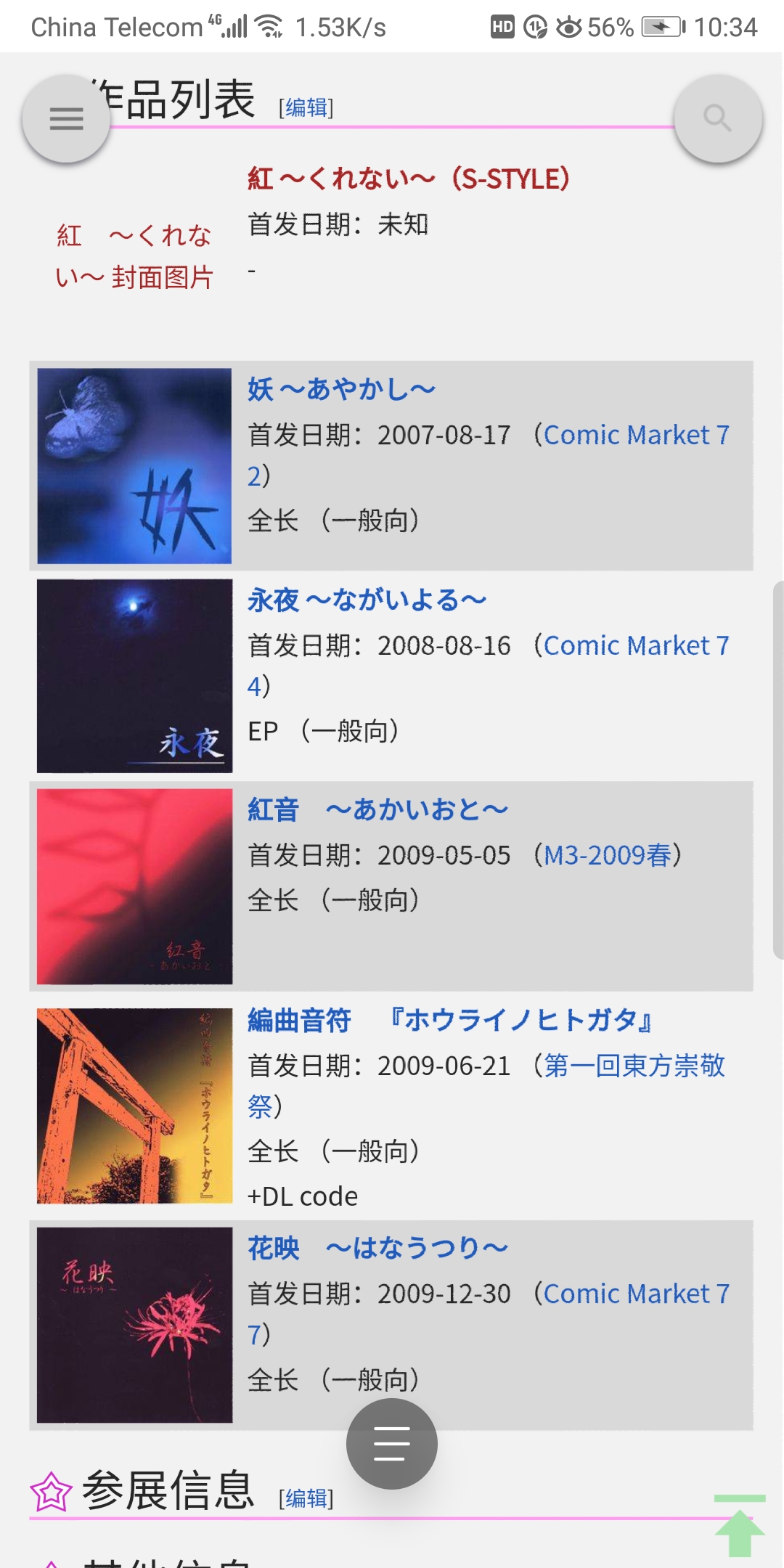View the 永夜 album cover image

[x=134, y=676]
